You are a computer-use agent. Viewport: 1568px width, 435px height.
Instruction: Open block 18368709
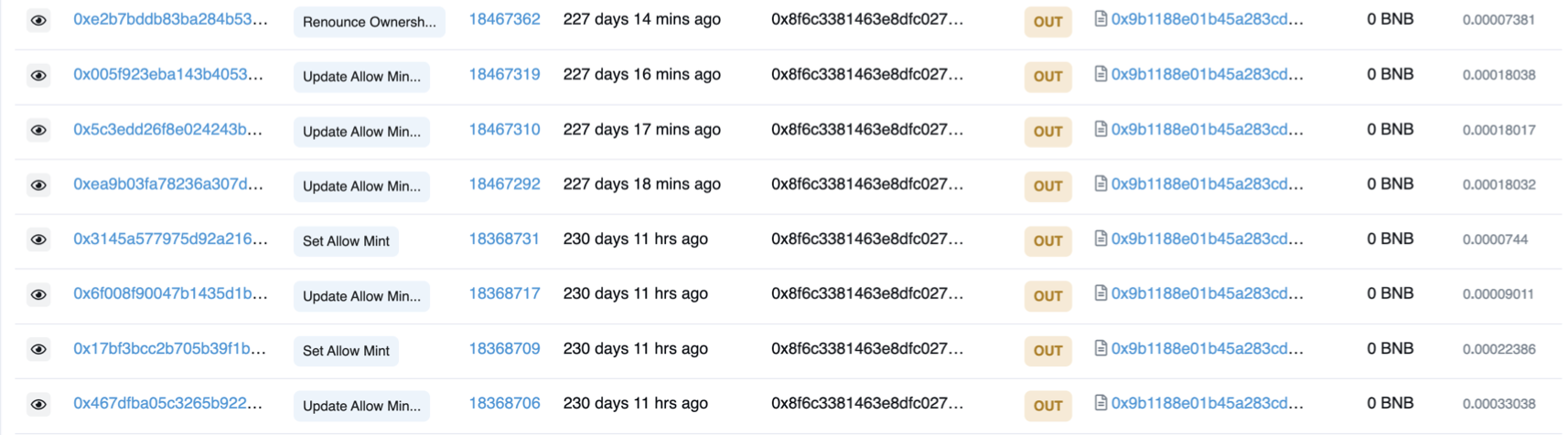click(504, 349)
